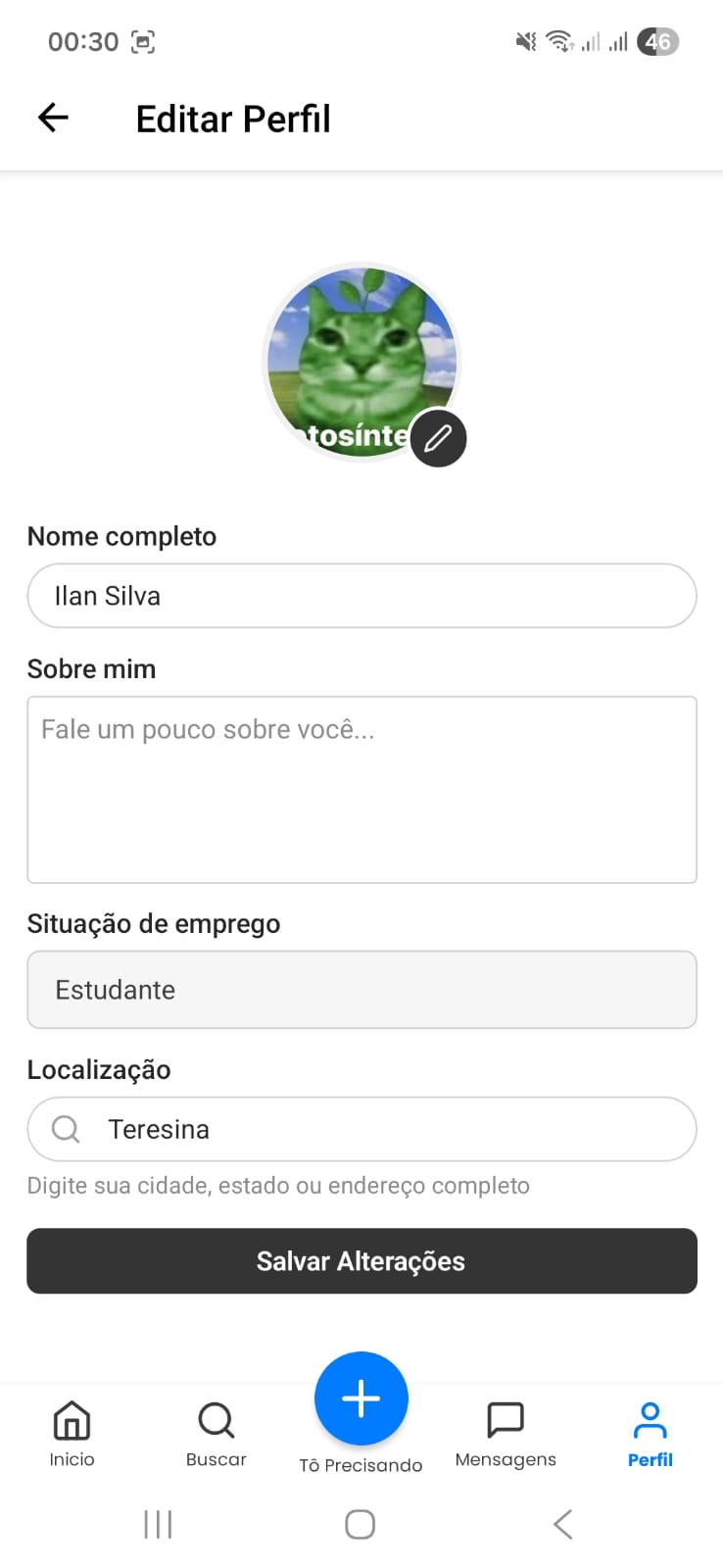Tap the Ilan Silva name field

click(x=361, y=595)
